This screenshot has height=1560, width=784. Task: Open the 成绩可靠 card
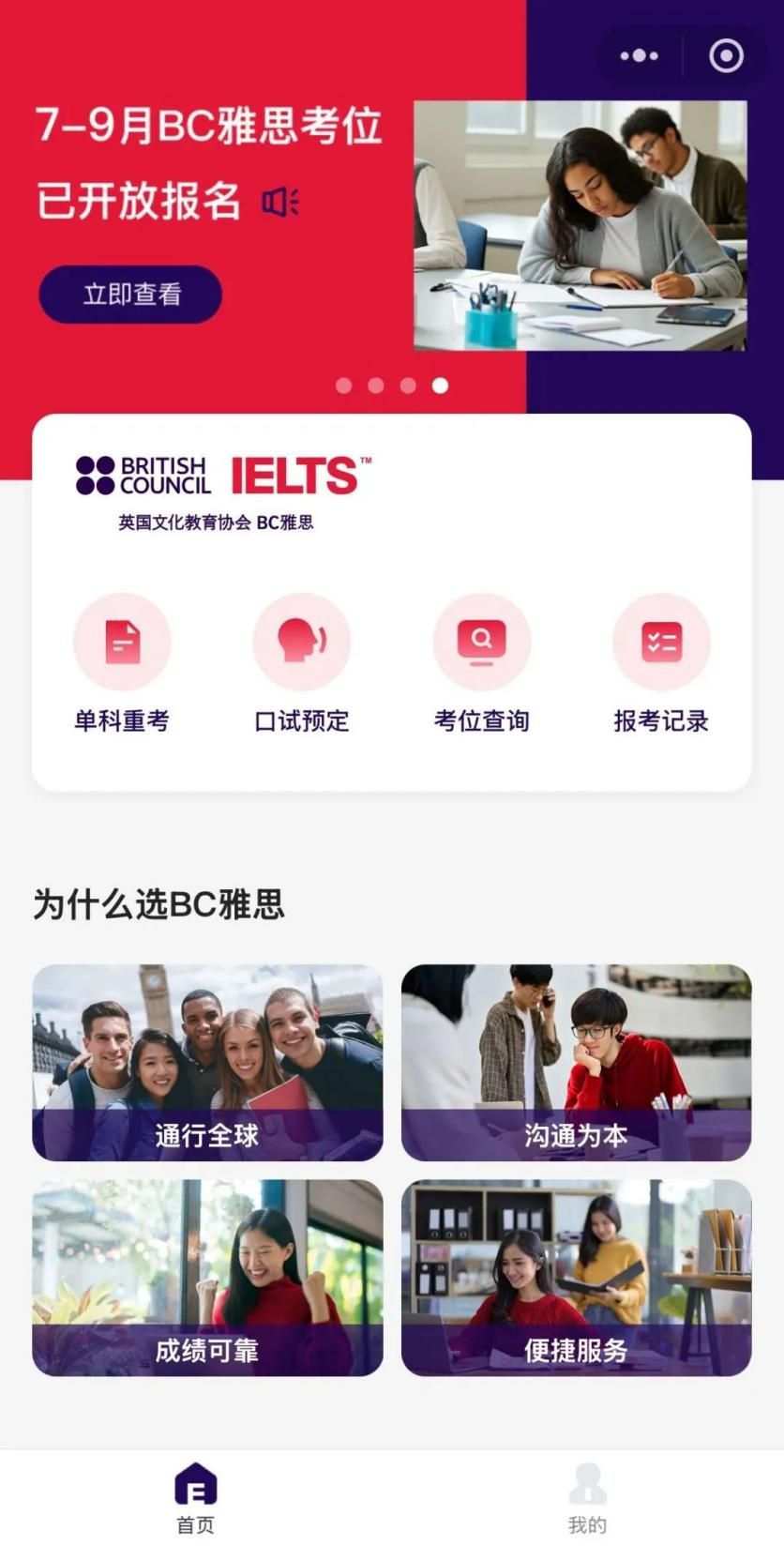pos(207,1278)
